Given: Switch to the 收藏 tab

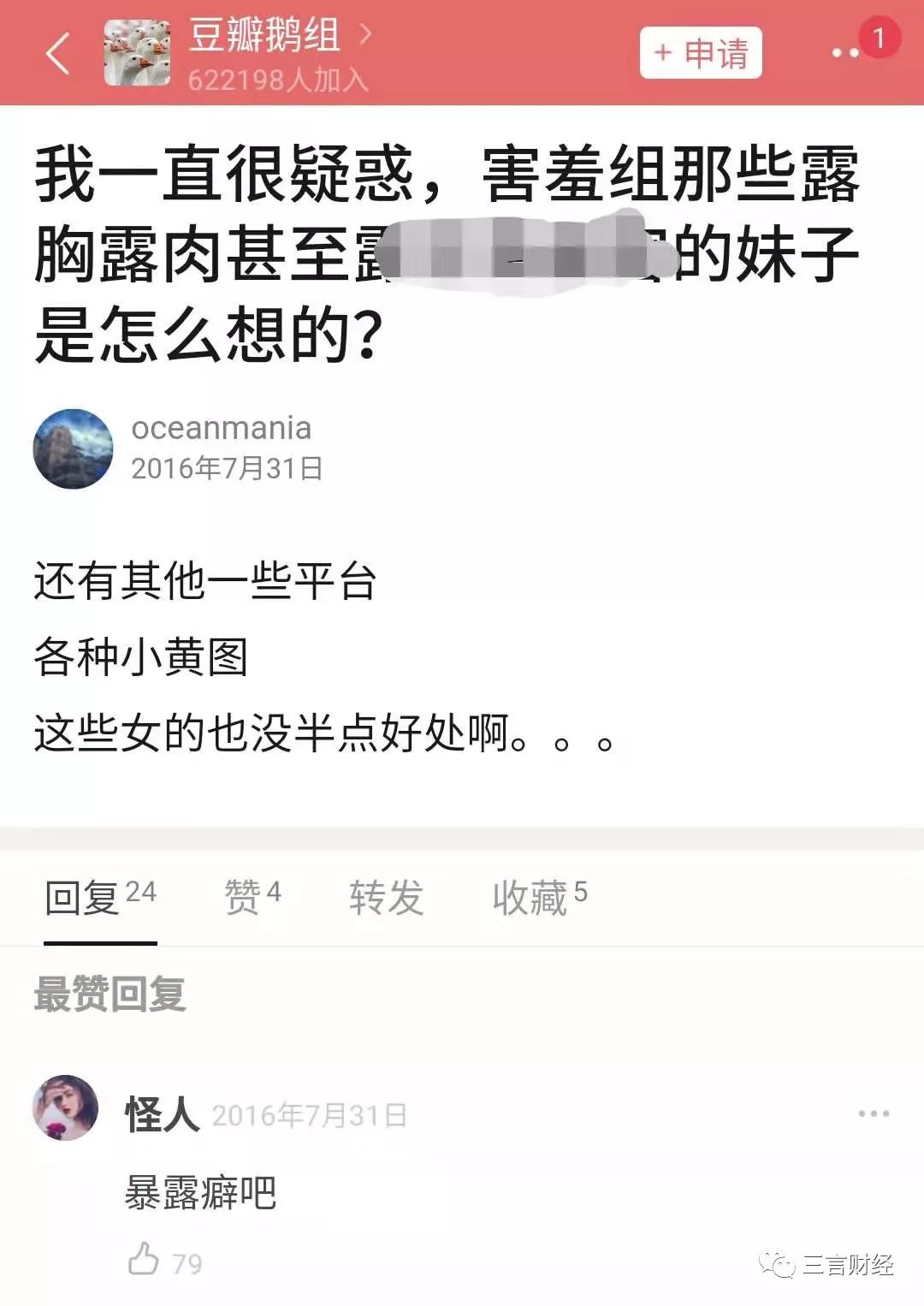Looking at the screenshot, I should pyautogui.click(x=539, y=898).
